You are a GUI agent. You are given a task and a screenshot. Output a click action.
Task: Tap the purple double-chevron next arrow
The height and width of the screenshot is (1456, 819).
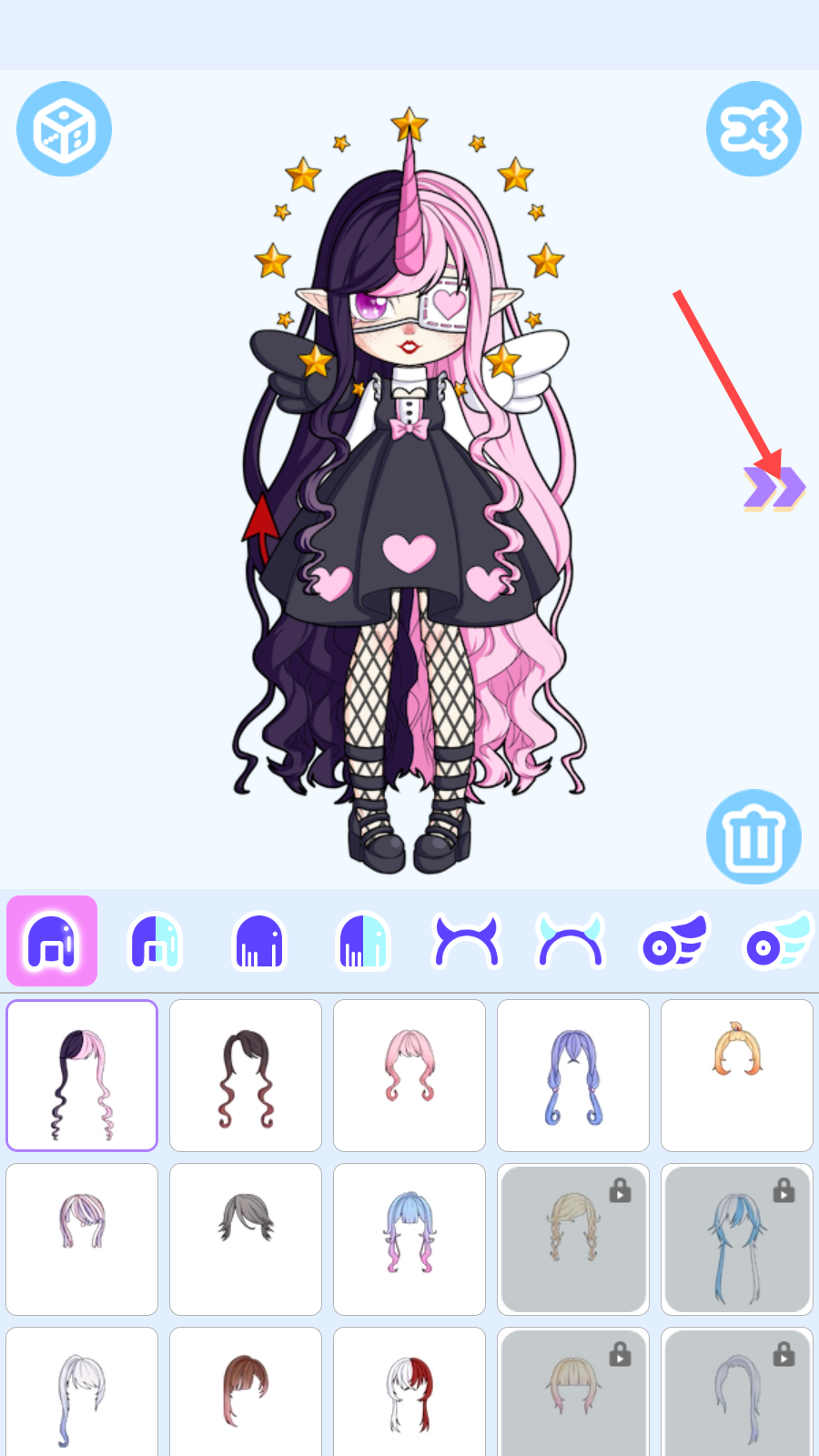coord(774,488)
